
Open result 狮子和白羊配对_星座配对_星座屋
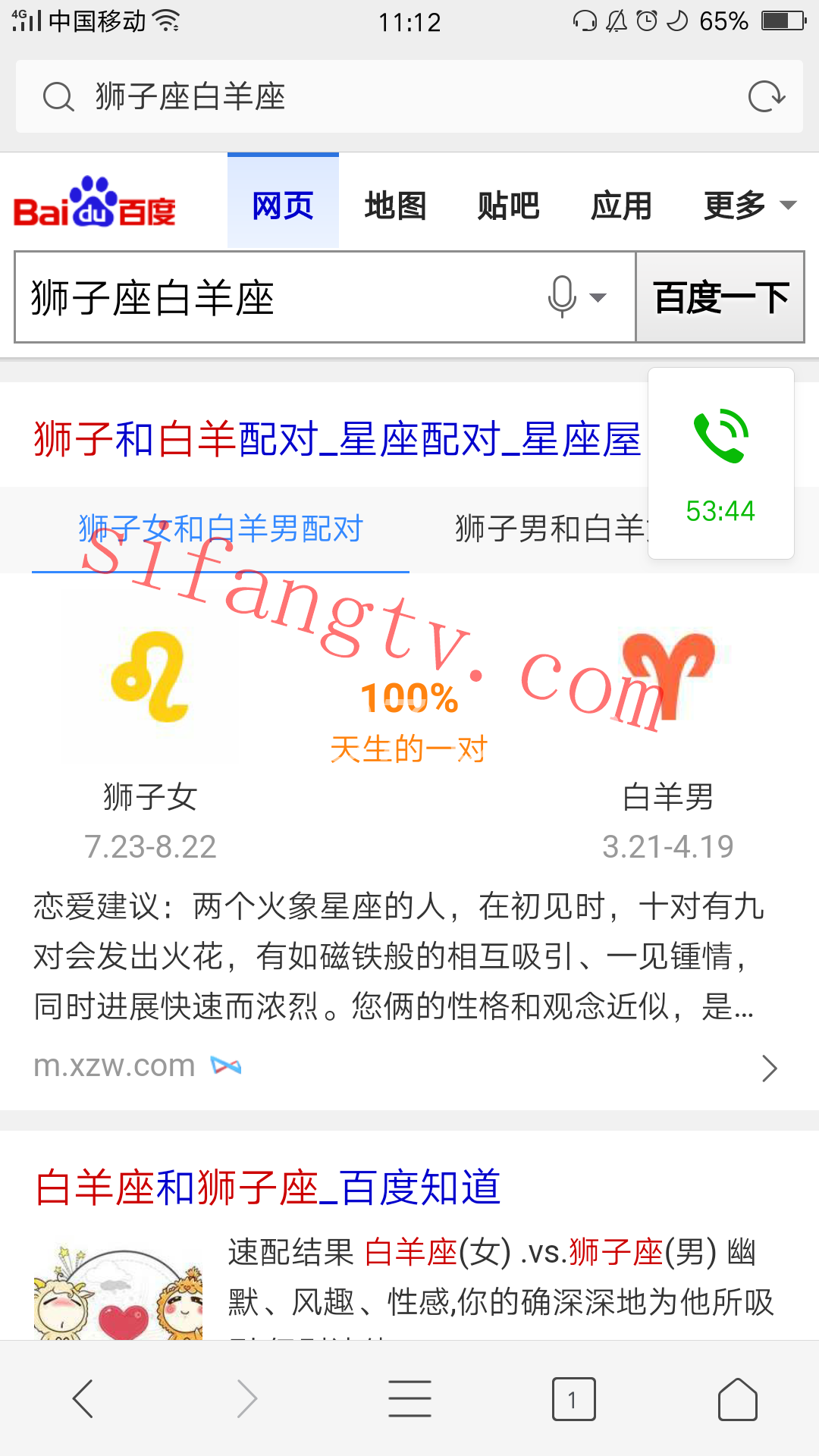(337, 440)
